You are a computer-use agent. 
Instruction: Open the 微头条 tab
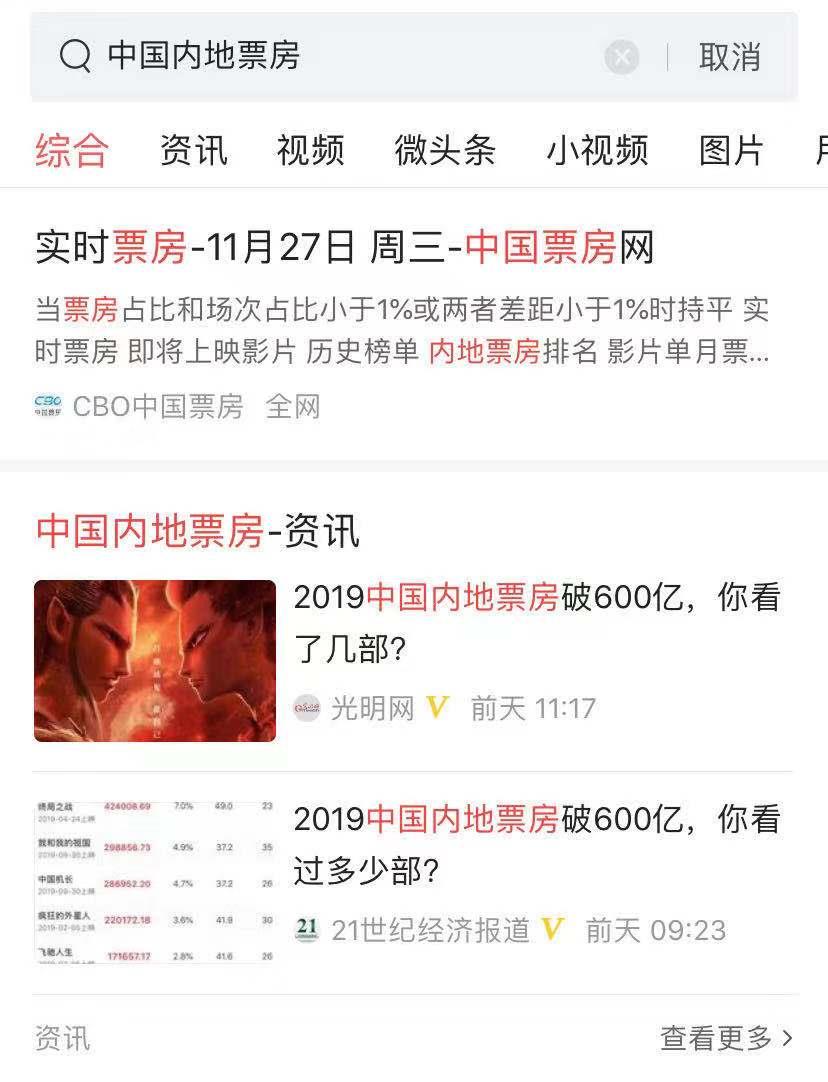tap(445, 150)
